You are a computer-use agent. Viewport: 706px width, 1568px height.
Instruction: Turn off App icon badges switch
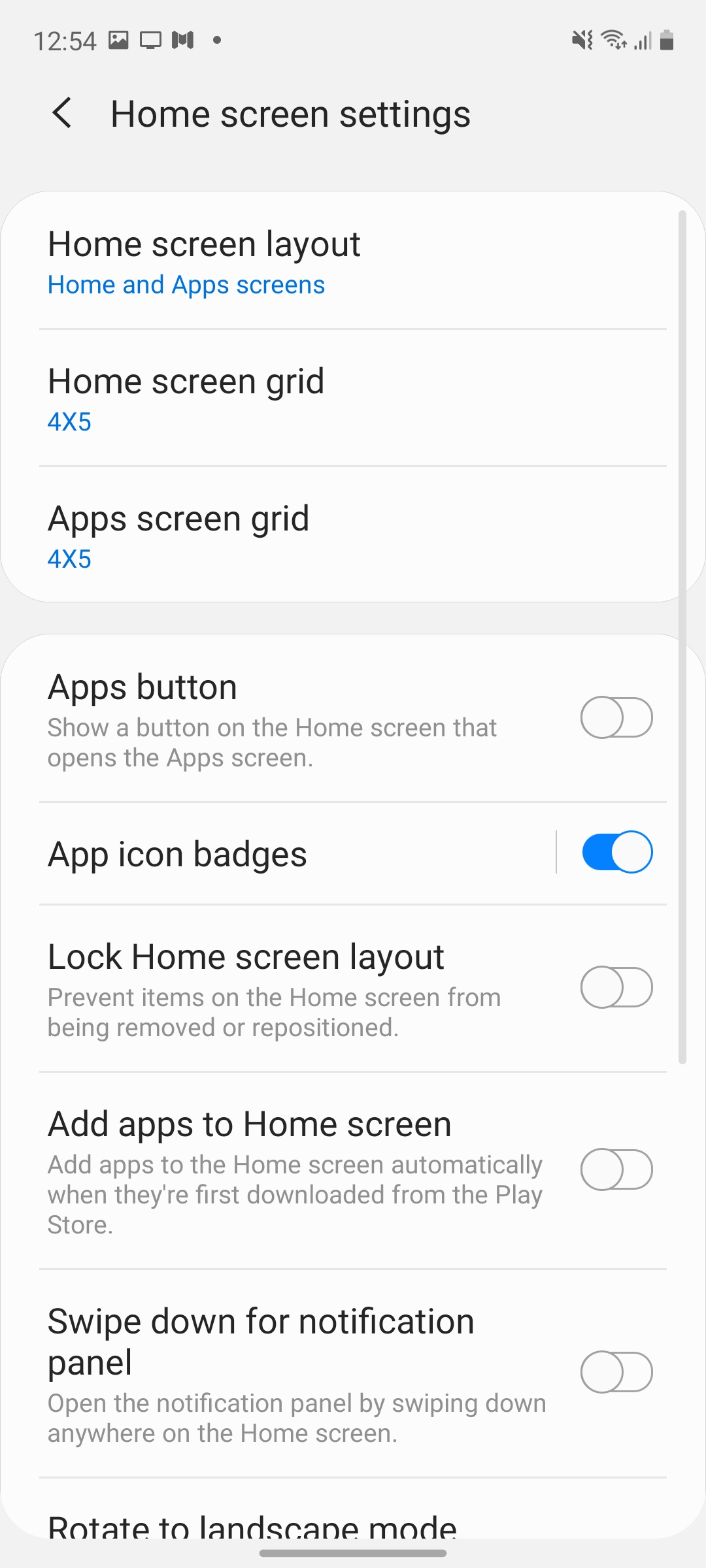[x=616, y=853]
